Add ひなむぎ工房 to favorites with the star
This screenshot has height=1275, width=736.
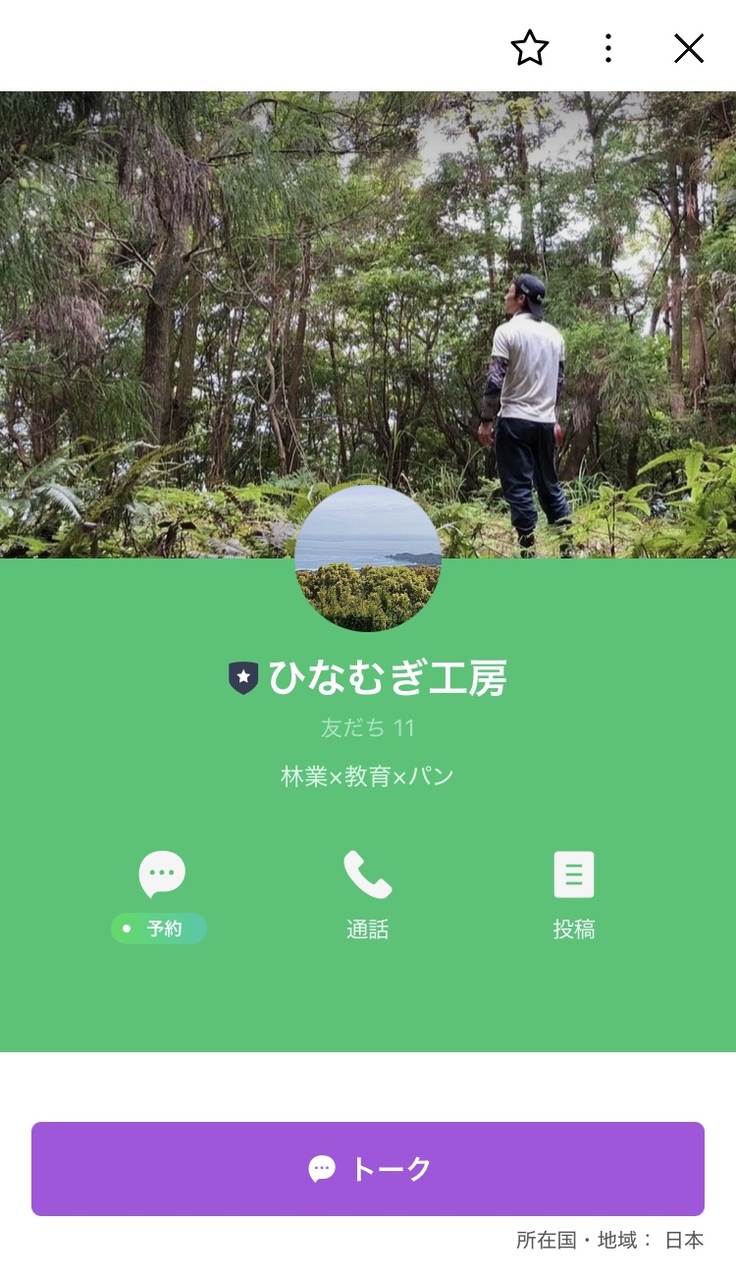point(529,48)
